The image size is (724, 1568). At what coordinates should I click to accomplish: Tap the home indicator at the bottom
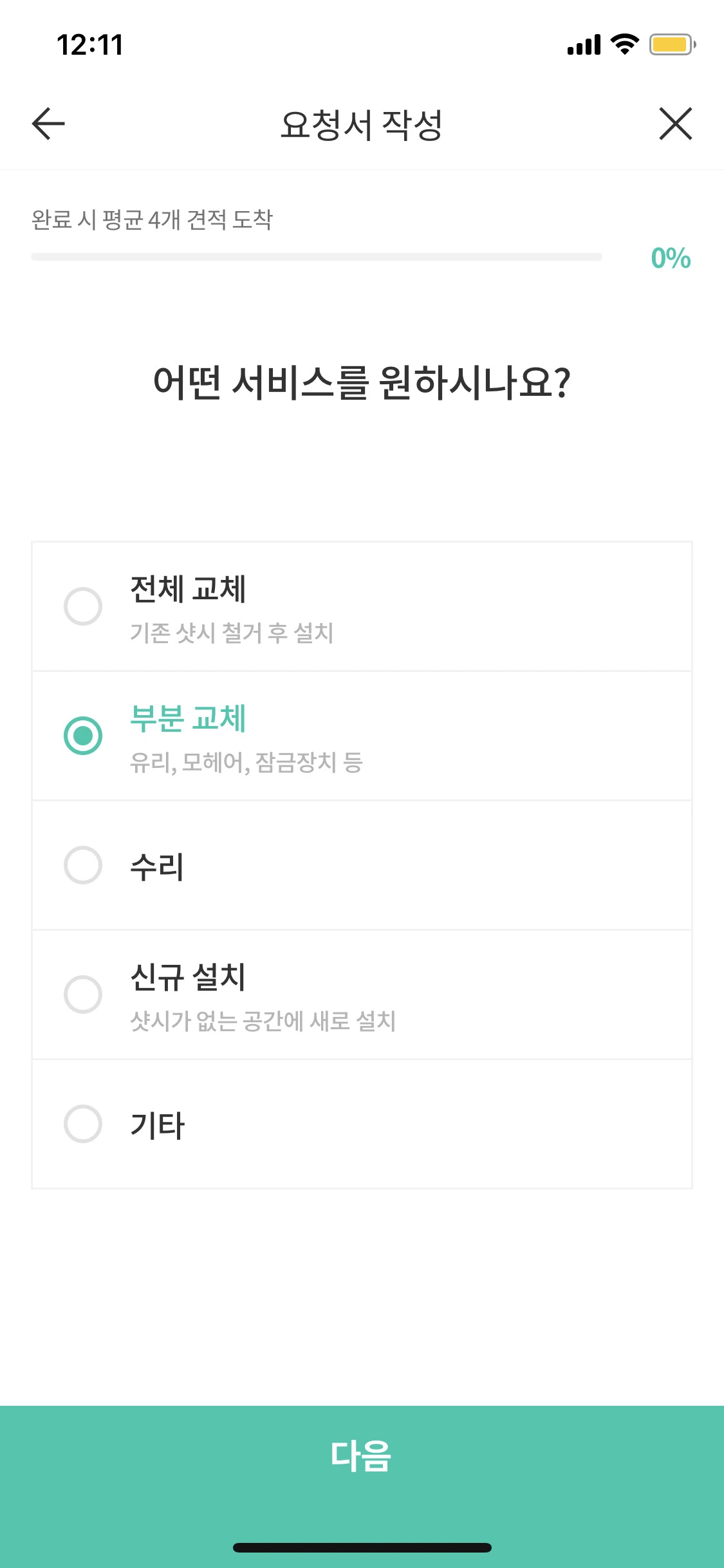pos(362,1549)
